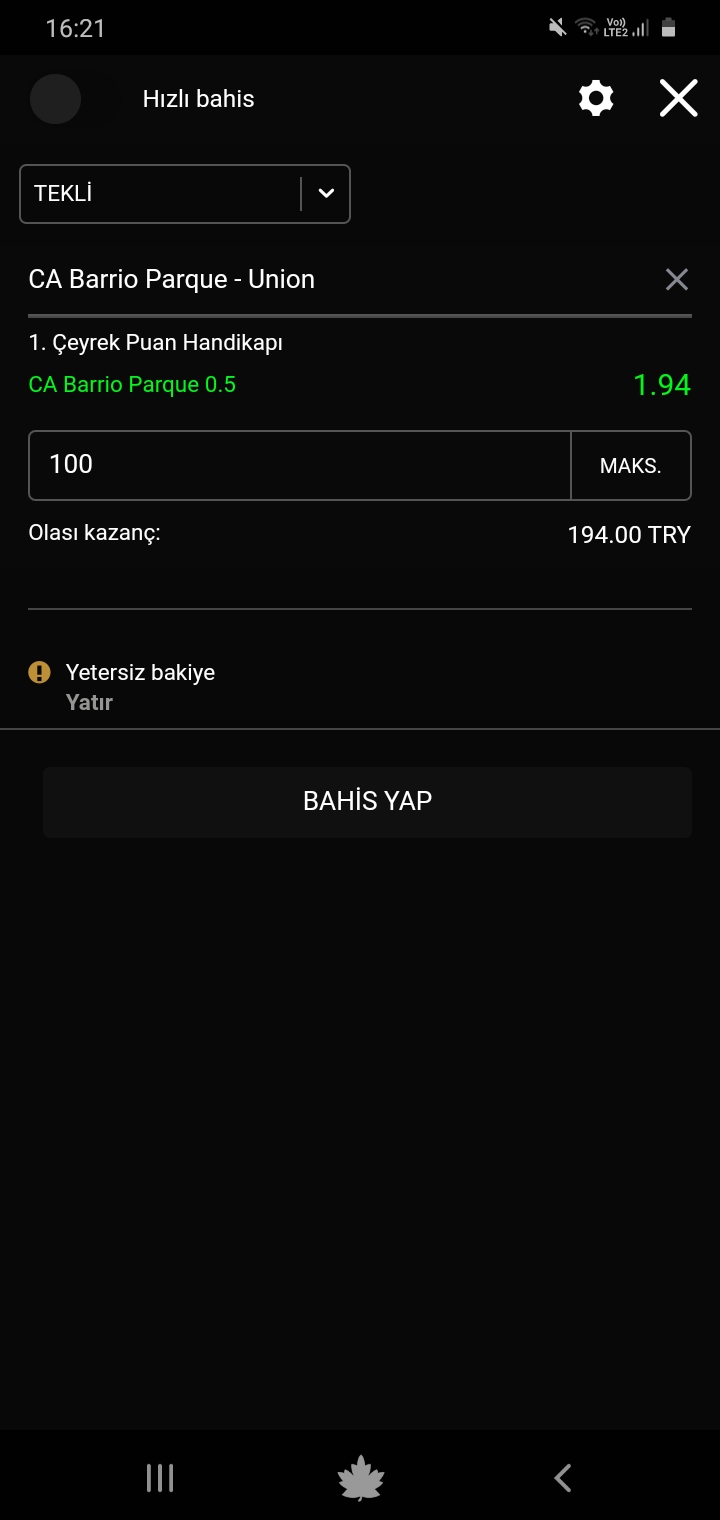Tap Yatır to deposit funds
This screenshot has width=720, height=1520.
pyautogui.click(x=89, y=702)
